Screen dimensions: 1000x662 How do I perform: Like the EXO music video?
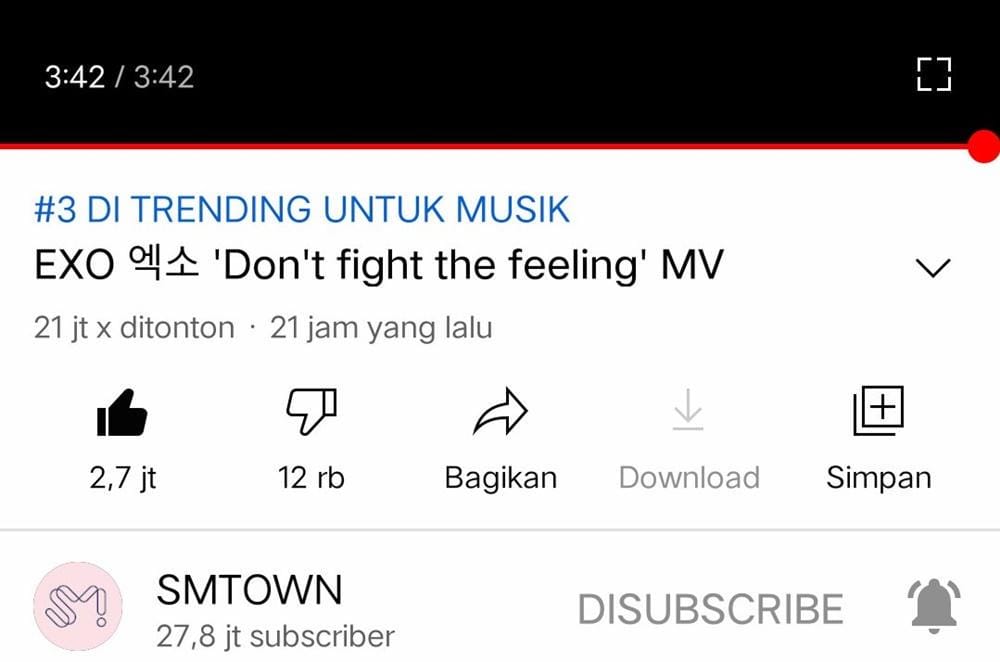click(x=122, y=413)
